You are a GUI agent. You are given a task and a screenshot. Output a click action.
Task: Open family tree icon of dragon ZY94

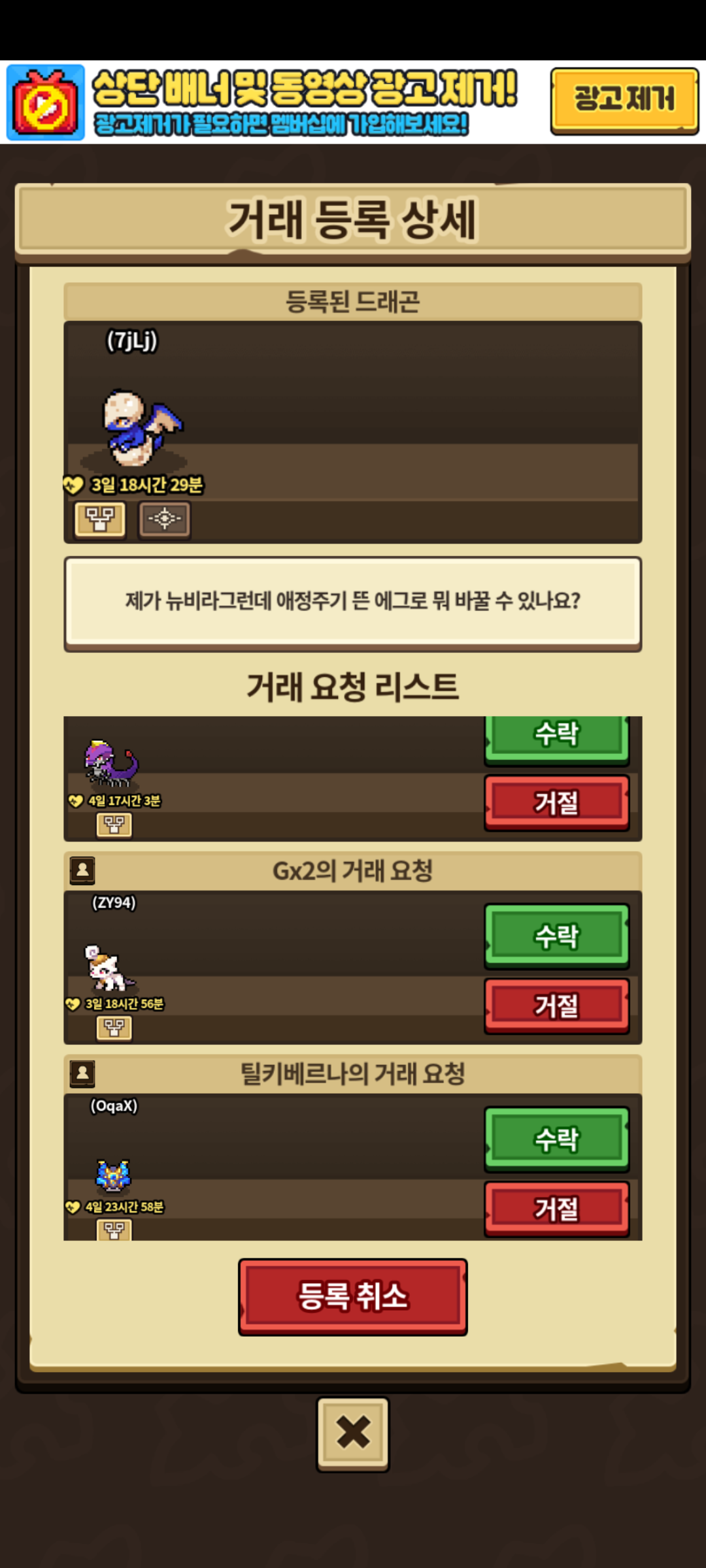[114, 1028]
